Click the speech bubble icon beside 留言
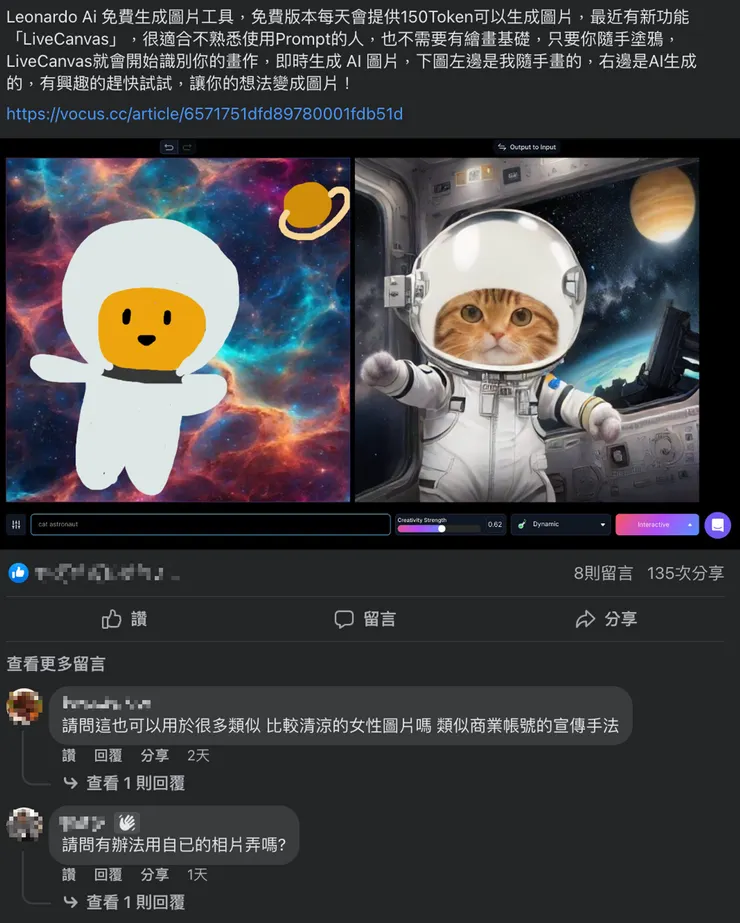Screen dimensions: 740x923 click(x=344, y=618)
